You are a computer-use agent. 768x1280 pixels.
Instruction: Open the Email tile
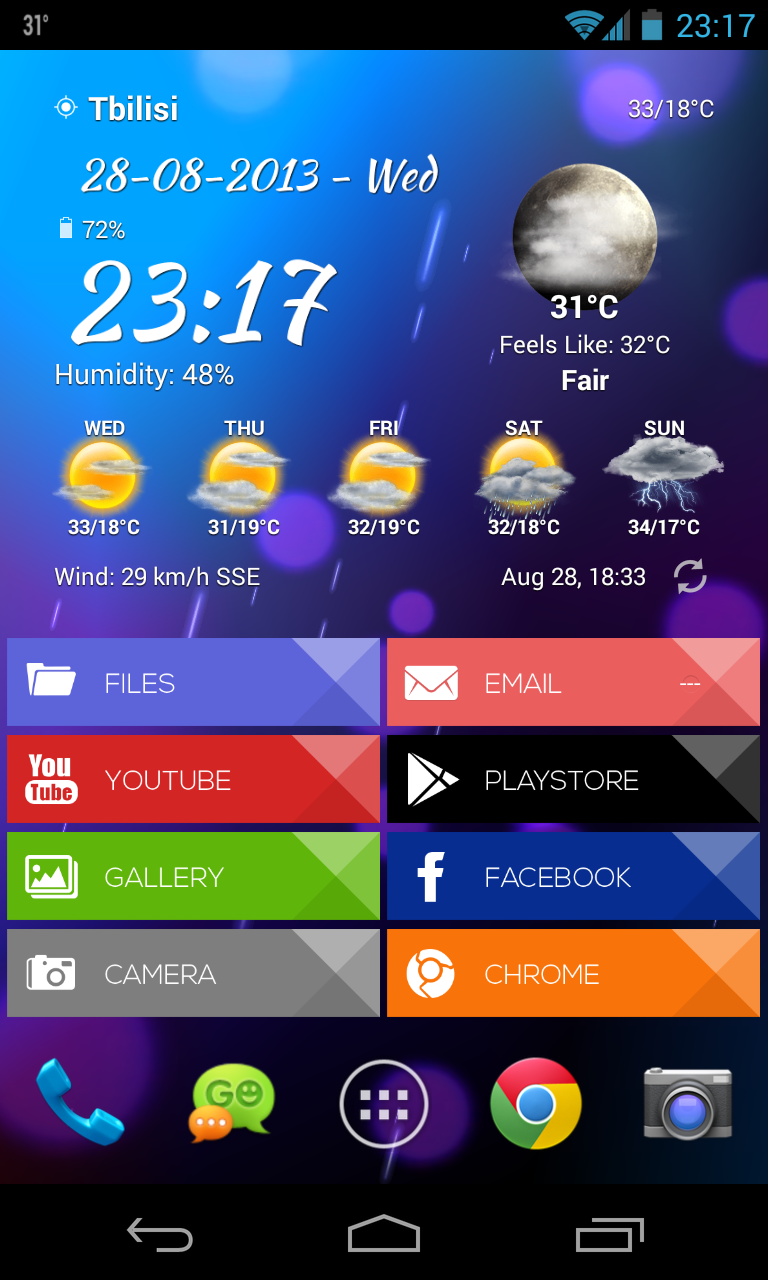[573, 682]
